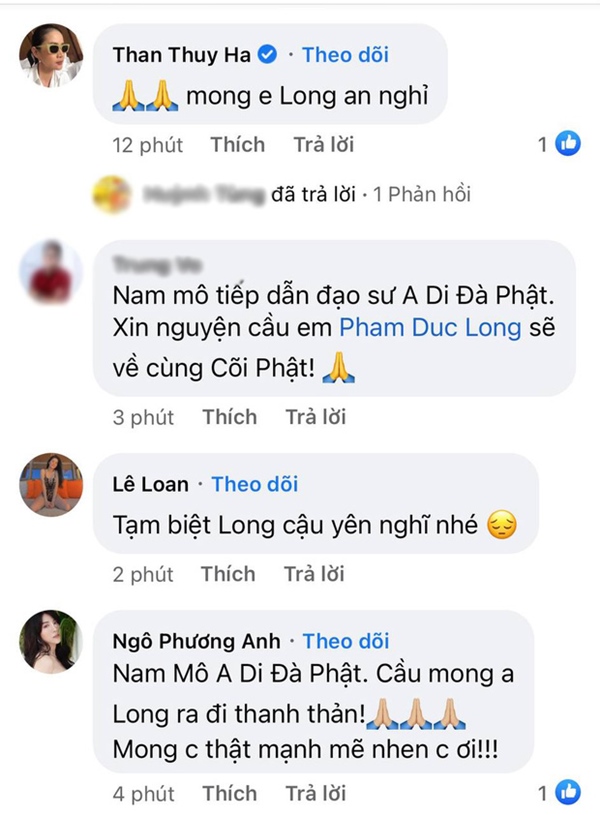Like Than Thuy Ha's comment

coord(237,145)
